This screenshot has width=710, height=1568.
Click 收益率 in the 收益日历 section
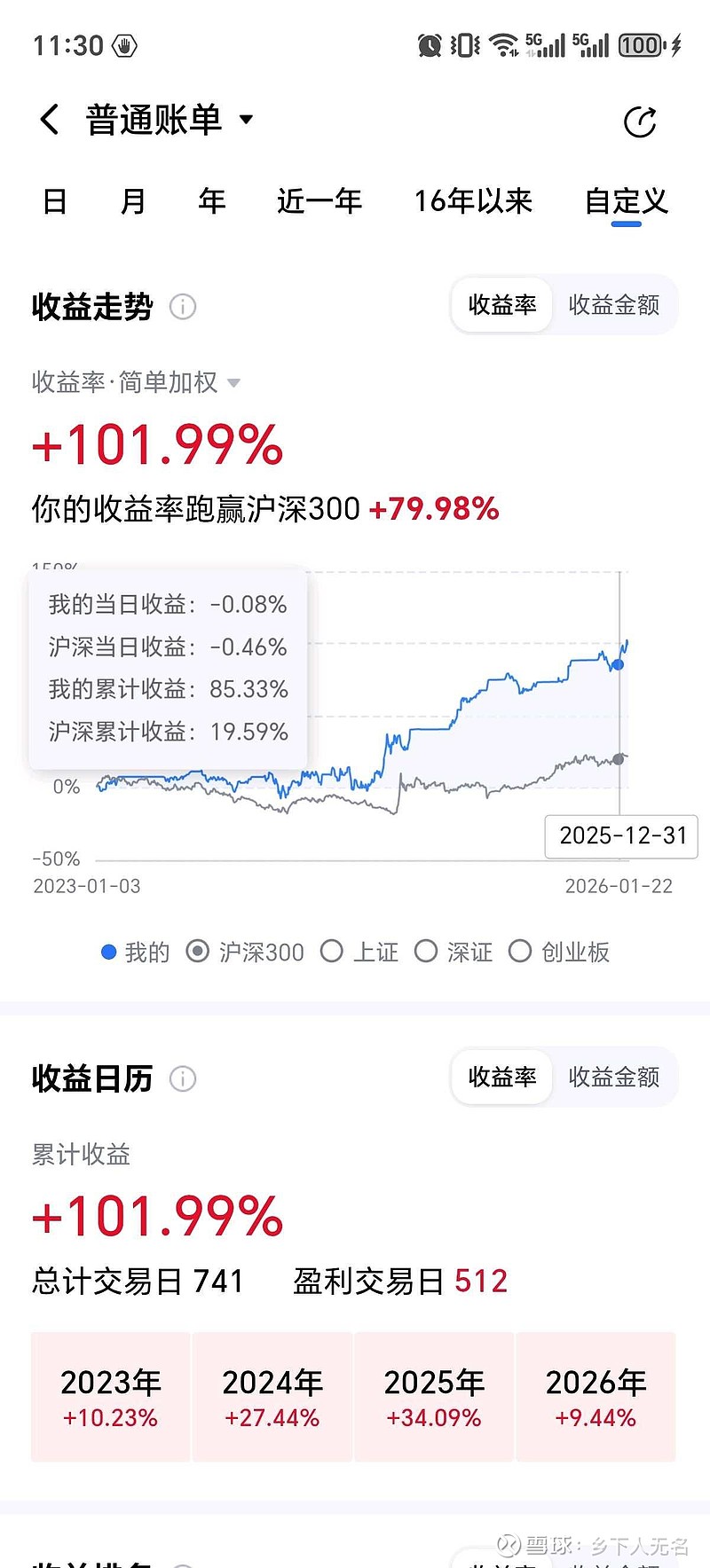tap(501, 1078)
